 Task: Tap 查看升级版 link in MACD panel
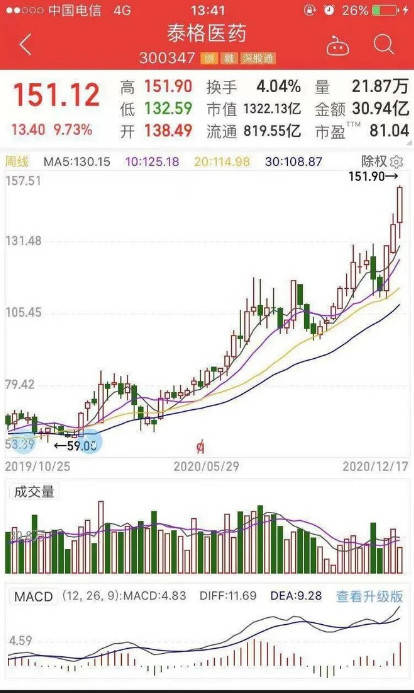pos(369,596)
